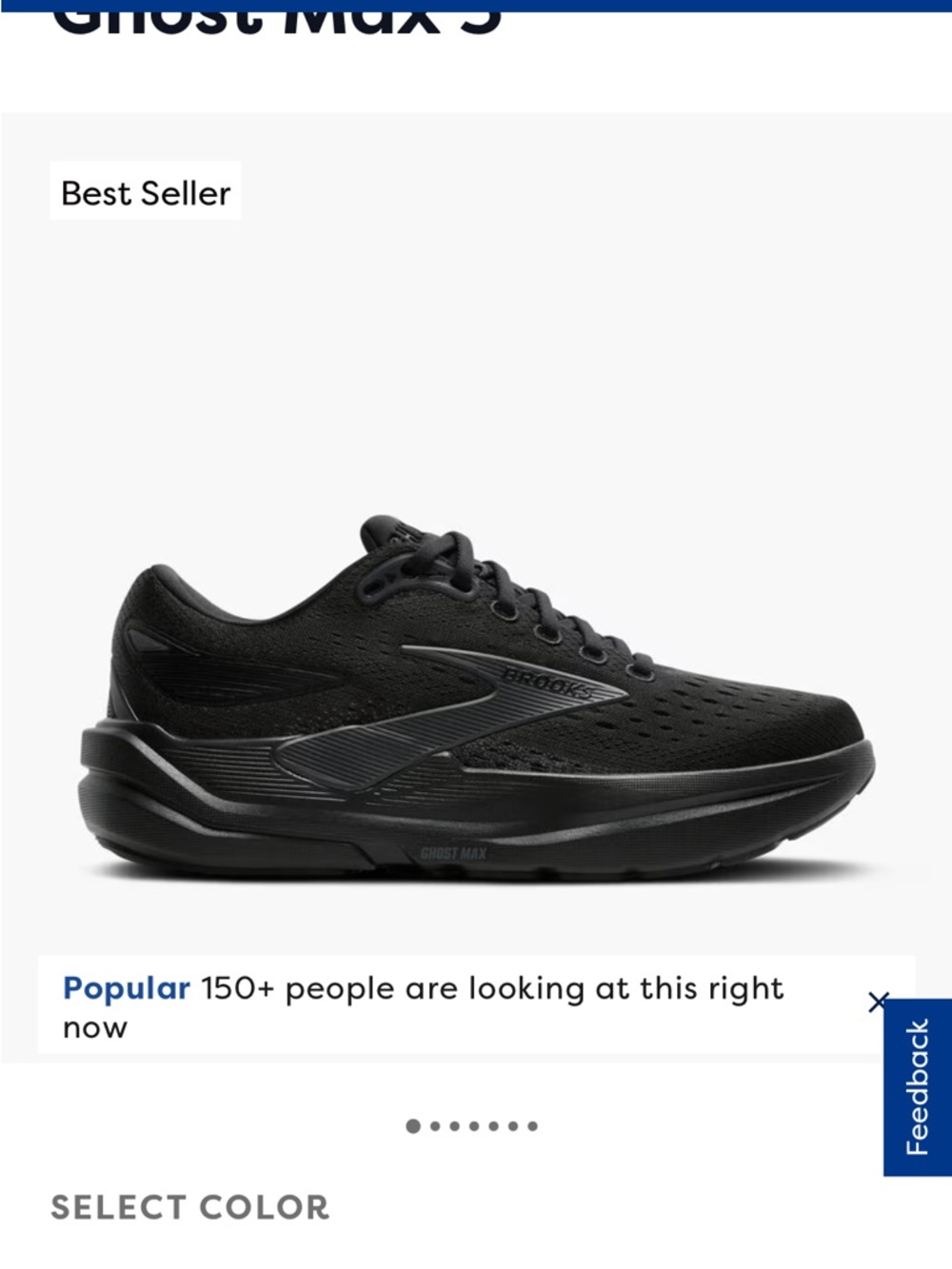Viewport: 952px width, 1269px height.
Task: Click the fourth image indicator dot
Action: [474, 1126]
